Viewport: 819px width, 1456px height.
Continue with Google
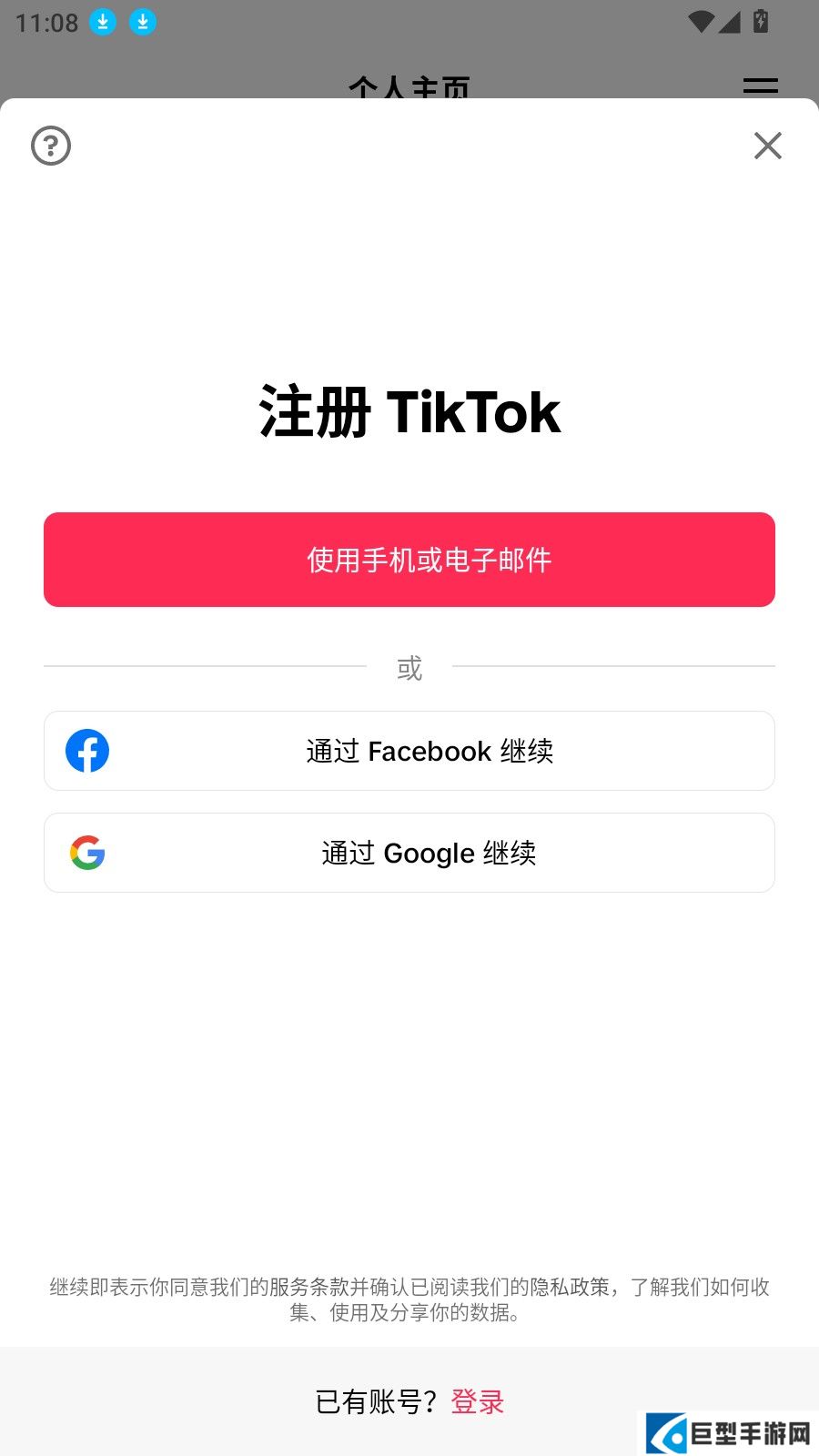[x=409, y=853]
